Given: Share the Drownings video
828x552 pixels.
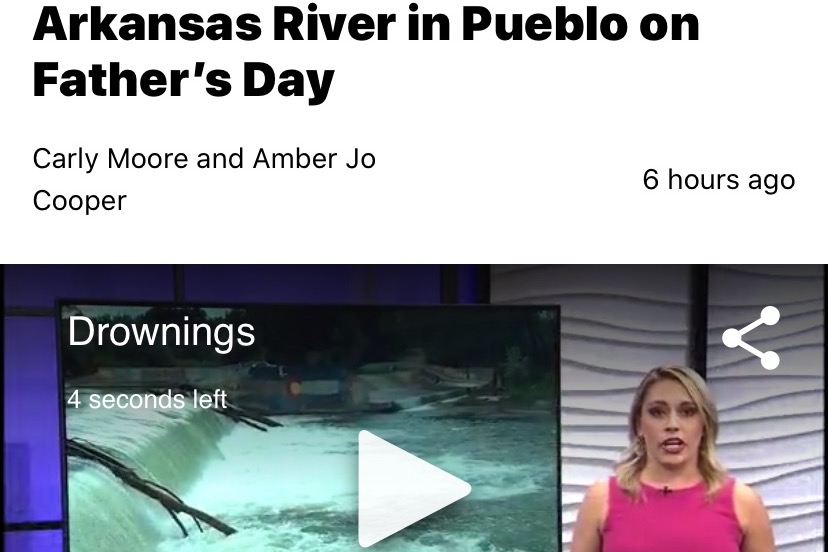Looking at the screenshot, I should pos(752,338).
